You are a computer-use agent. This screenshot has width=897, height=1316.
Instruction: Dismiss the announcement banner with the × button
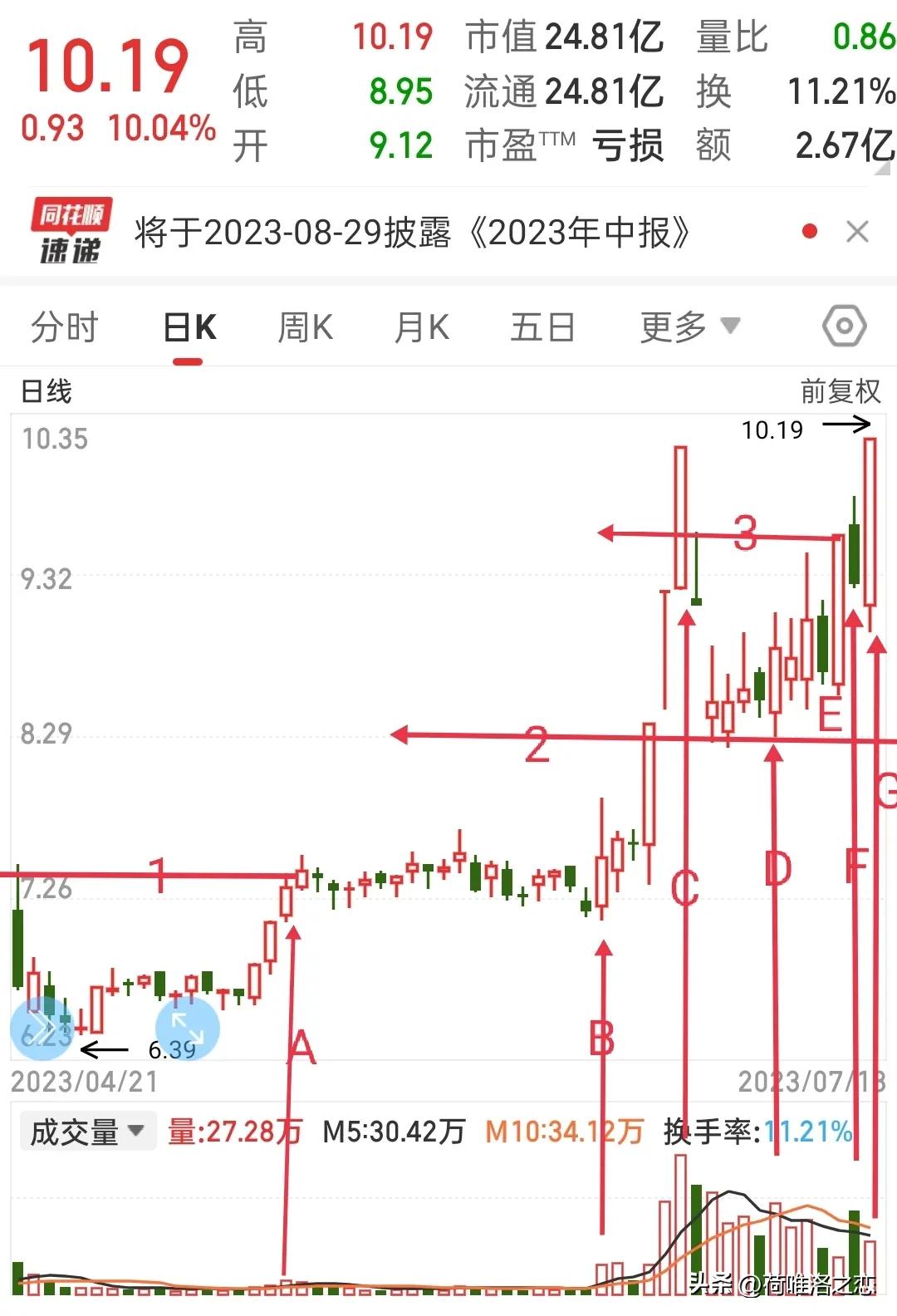(858, 232)
